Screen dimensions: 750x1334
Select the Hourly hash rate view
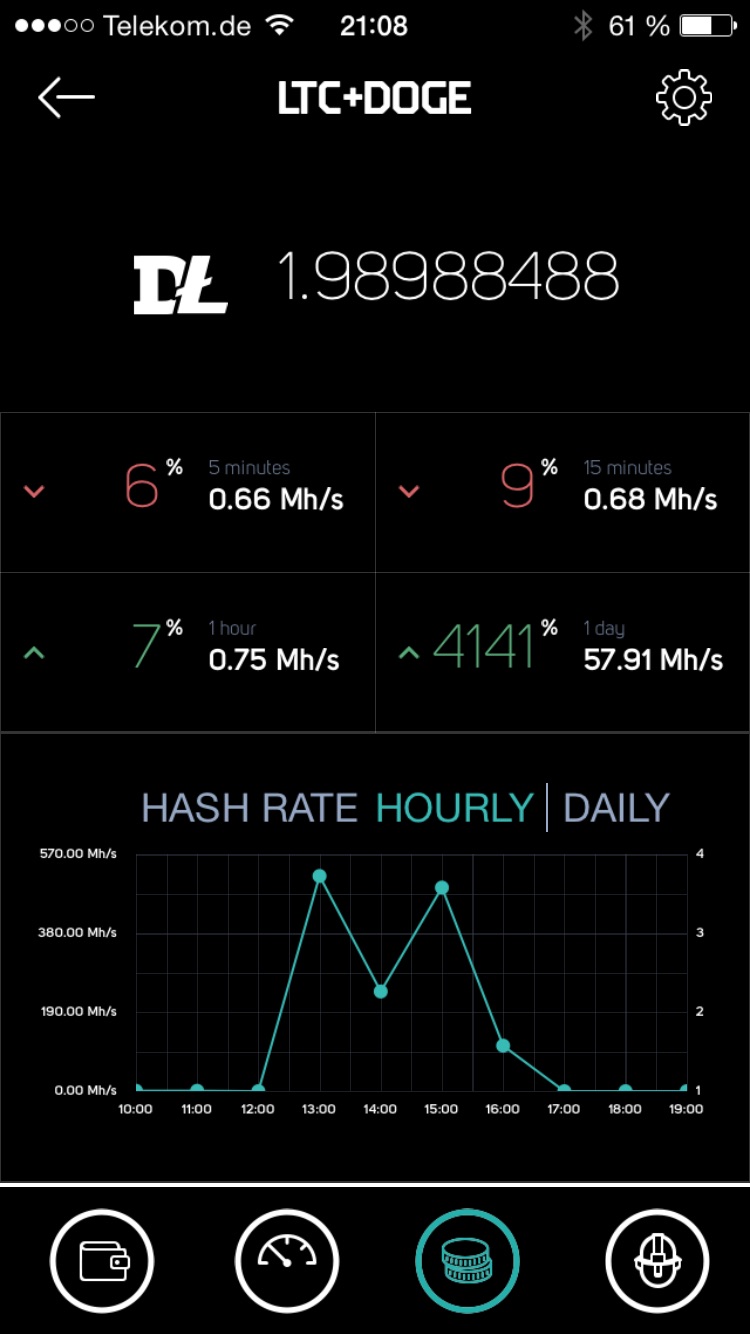point(455,808)
